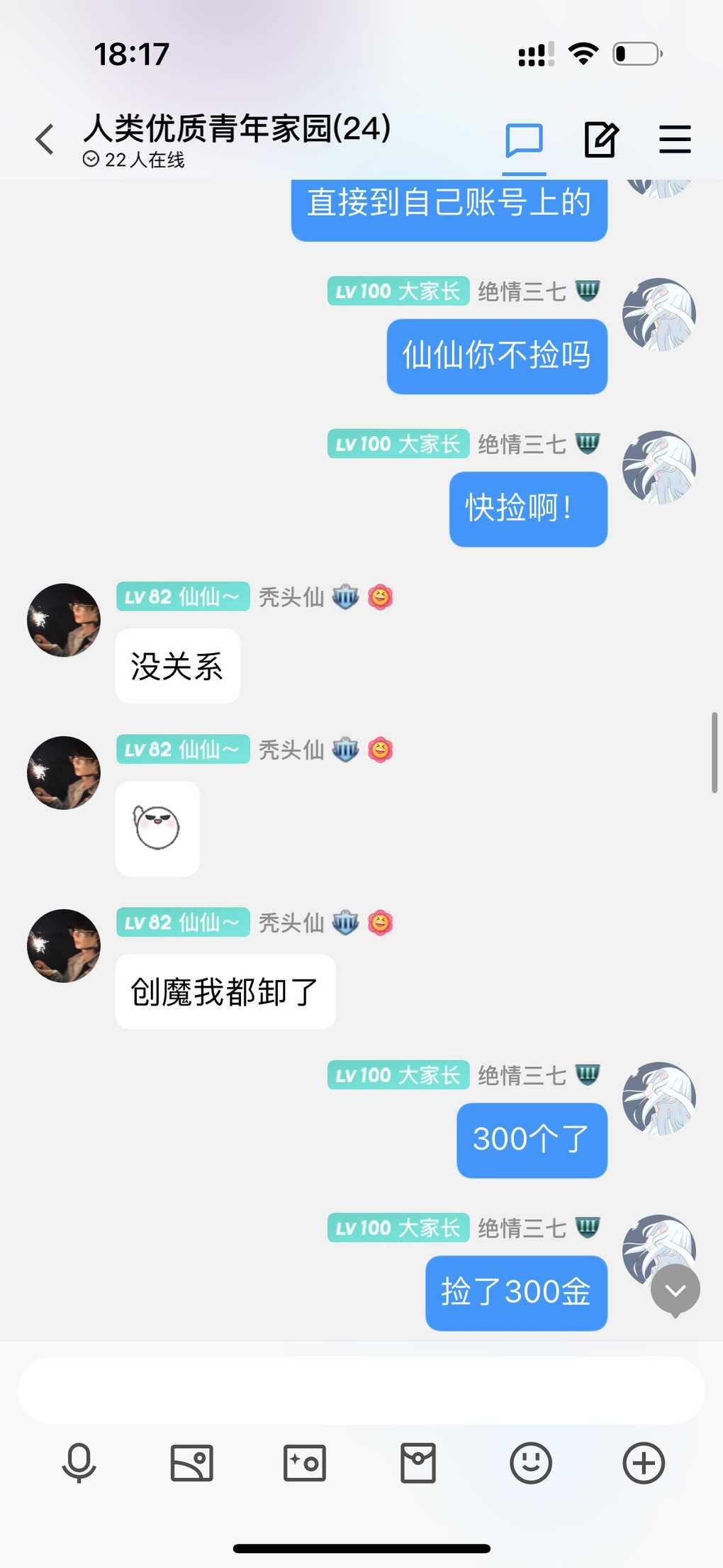Viewport: 723px width, 1568px height.
Task: Open the camera to capture
Action: coord(305,1463)
